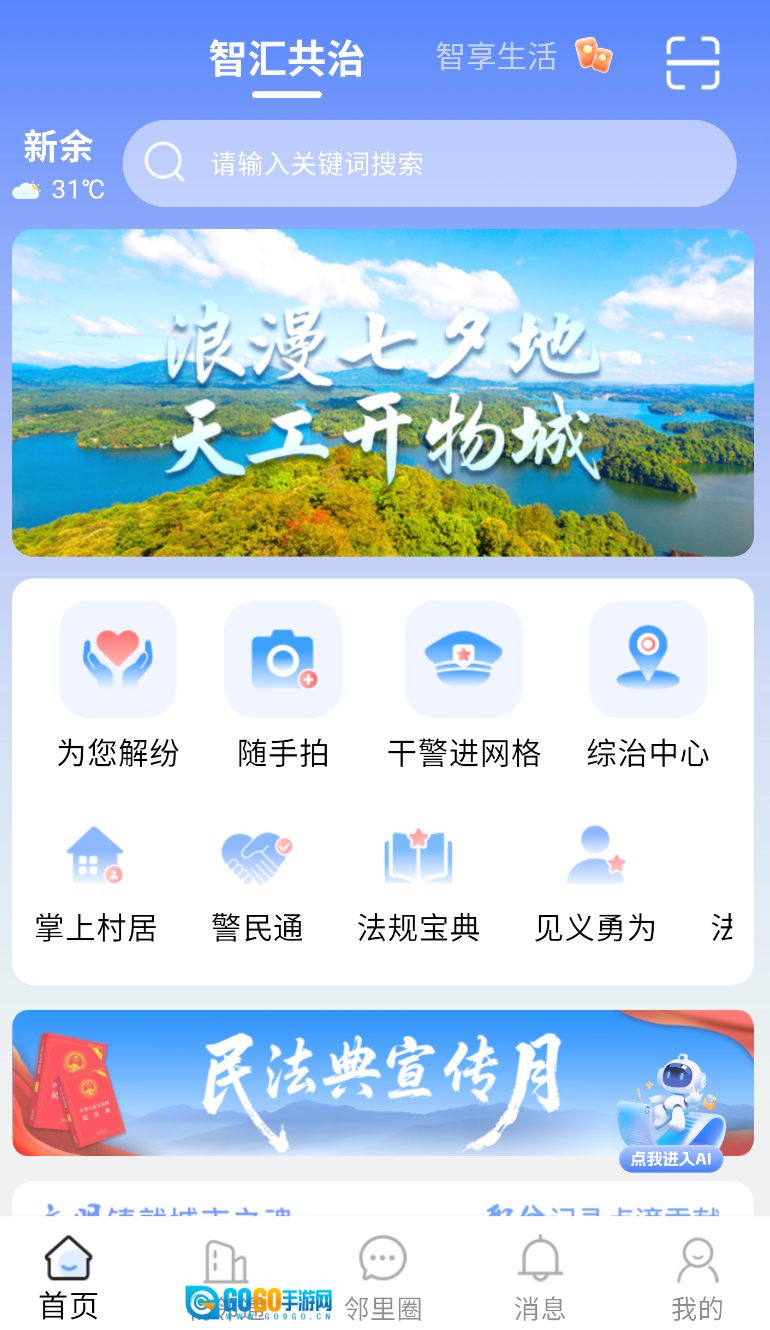The image size is (770, 1330).
Task: Tap the keyword search box
Action: click(x=430, y=163)
